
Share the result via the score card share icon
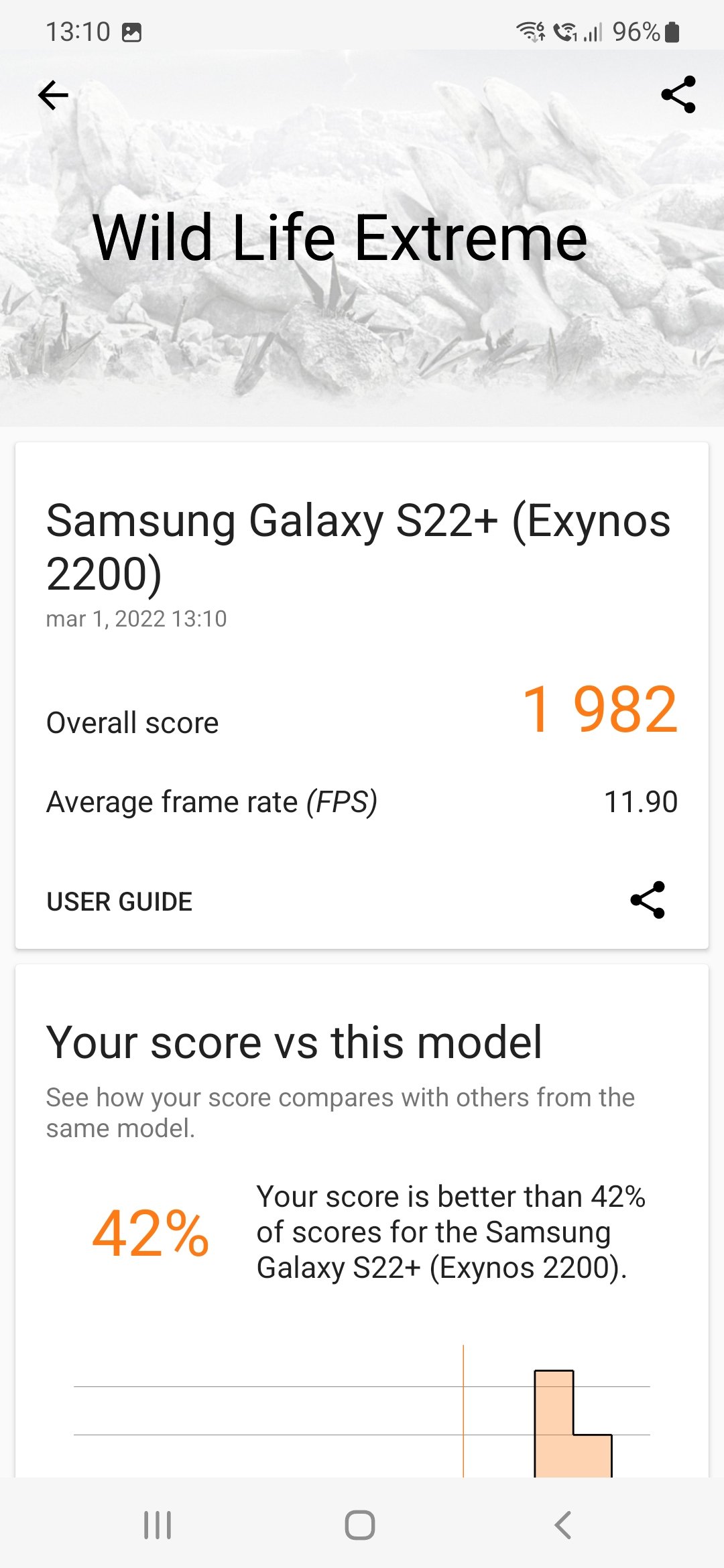click(x=648, y=900)
